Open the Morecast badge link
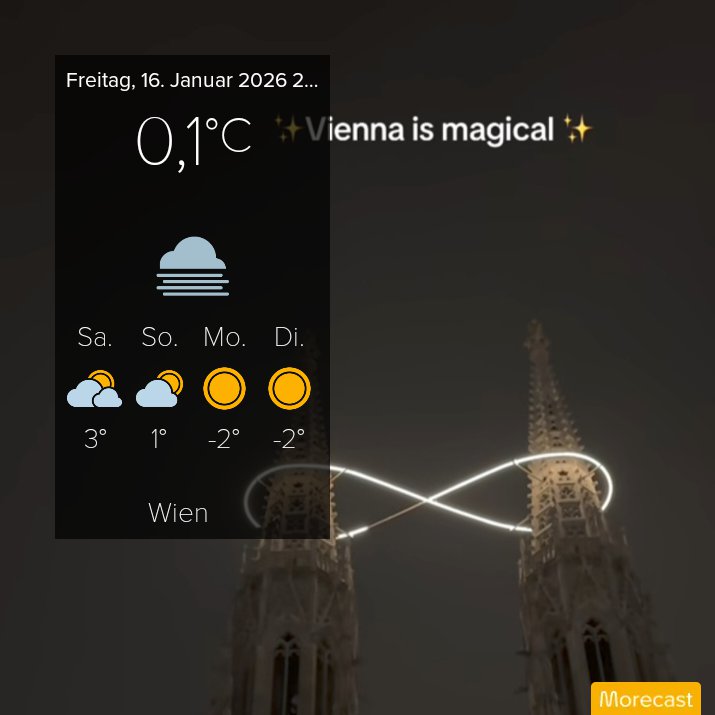This screenshot has height=715, width=715. point(646,698)
